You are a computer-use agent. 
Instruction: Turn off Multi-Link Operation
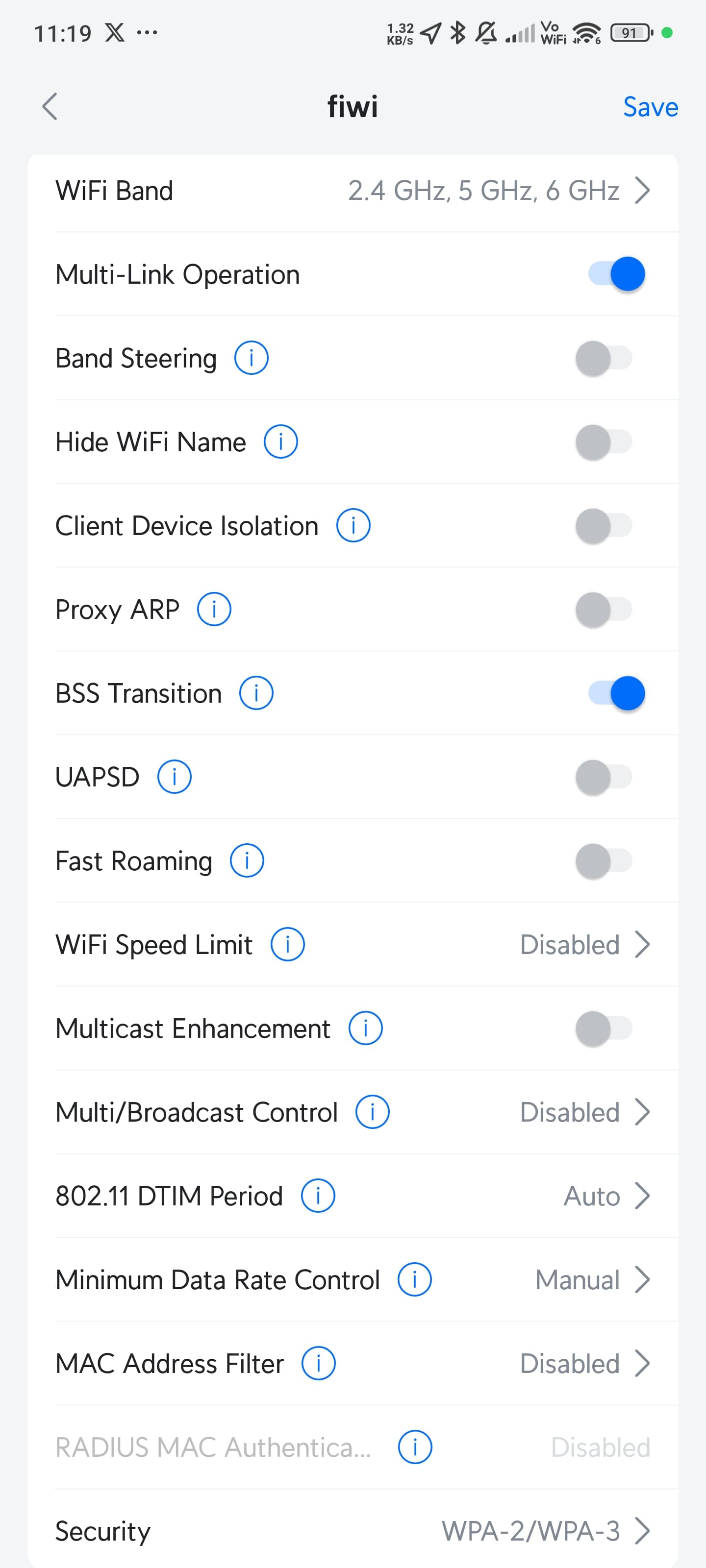pos(616,274)
